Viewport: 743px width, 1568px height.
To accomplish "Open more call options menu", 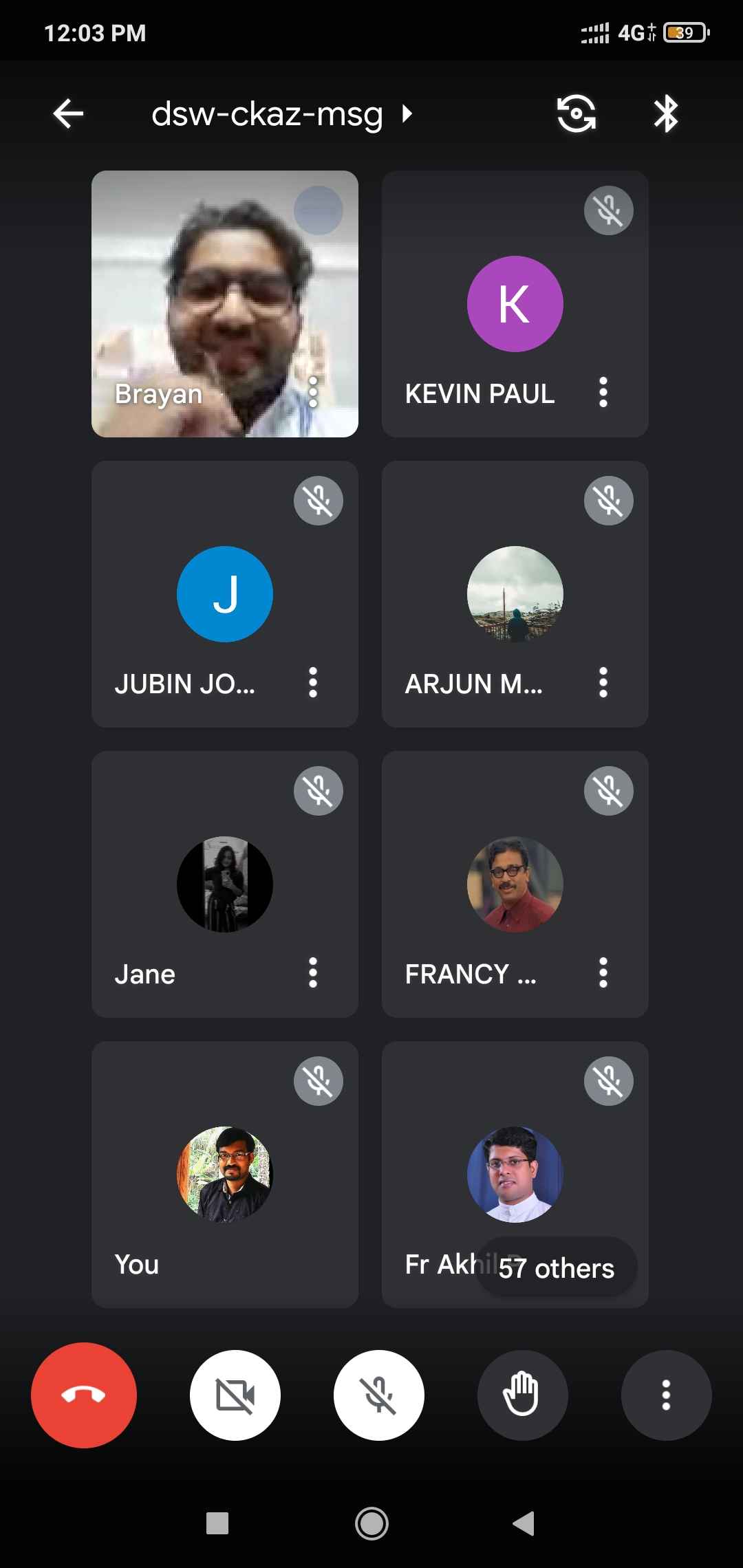I will pos(666,1395).
